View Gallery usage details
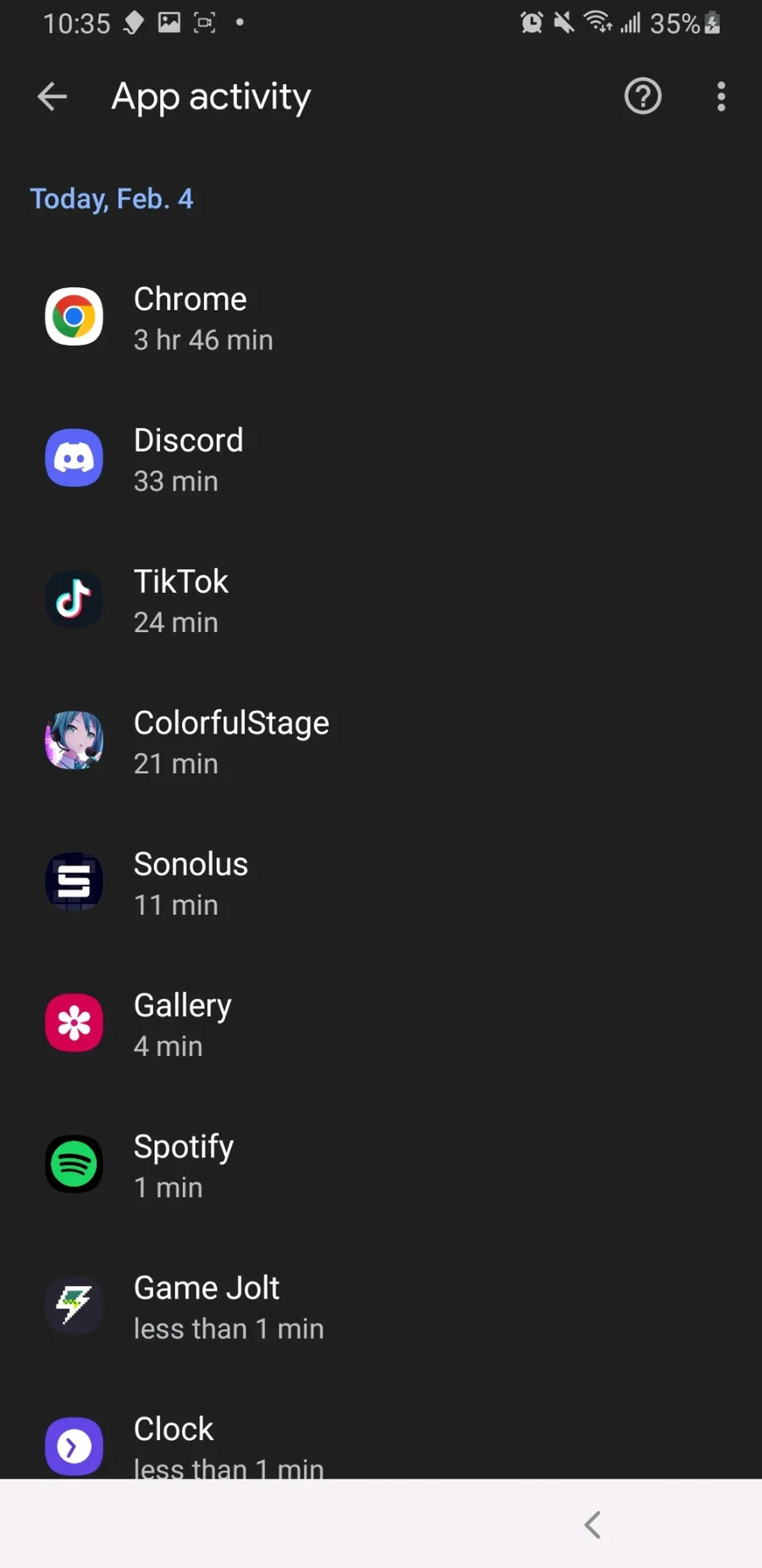The height and width of the screenshot is (1568, 762). (x=182, y=1024)
